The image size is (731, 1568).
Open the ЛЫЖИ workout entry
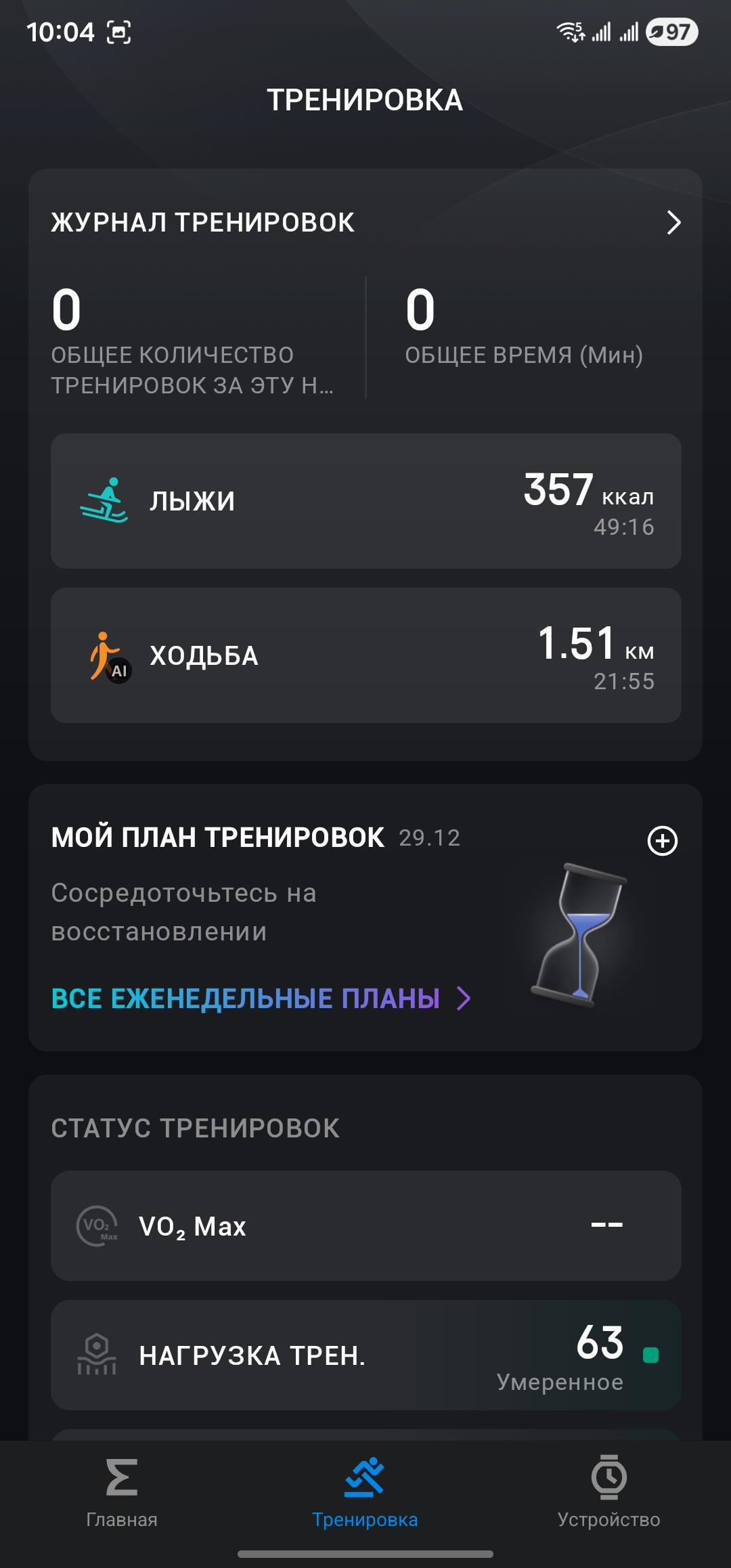click(x=365, y=501)
